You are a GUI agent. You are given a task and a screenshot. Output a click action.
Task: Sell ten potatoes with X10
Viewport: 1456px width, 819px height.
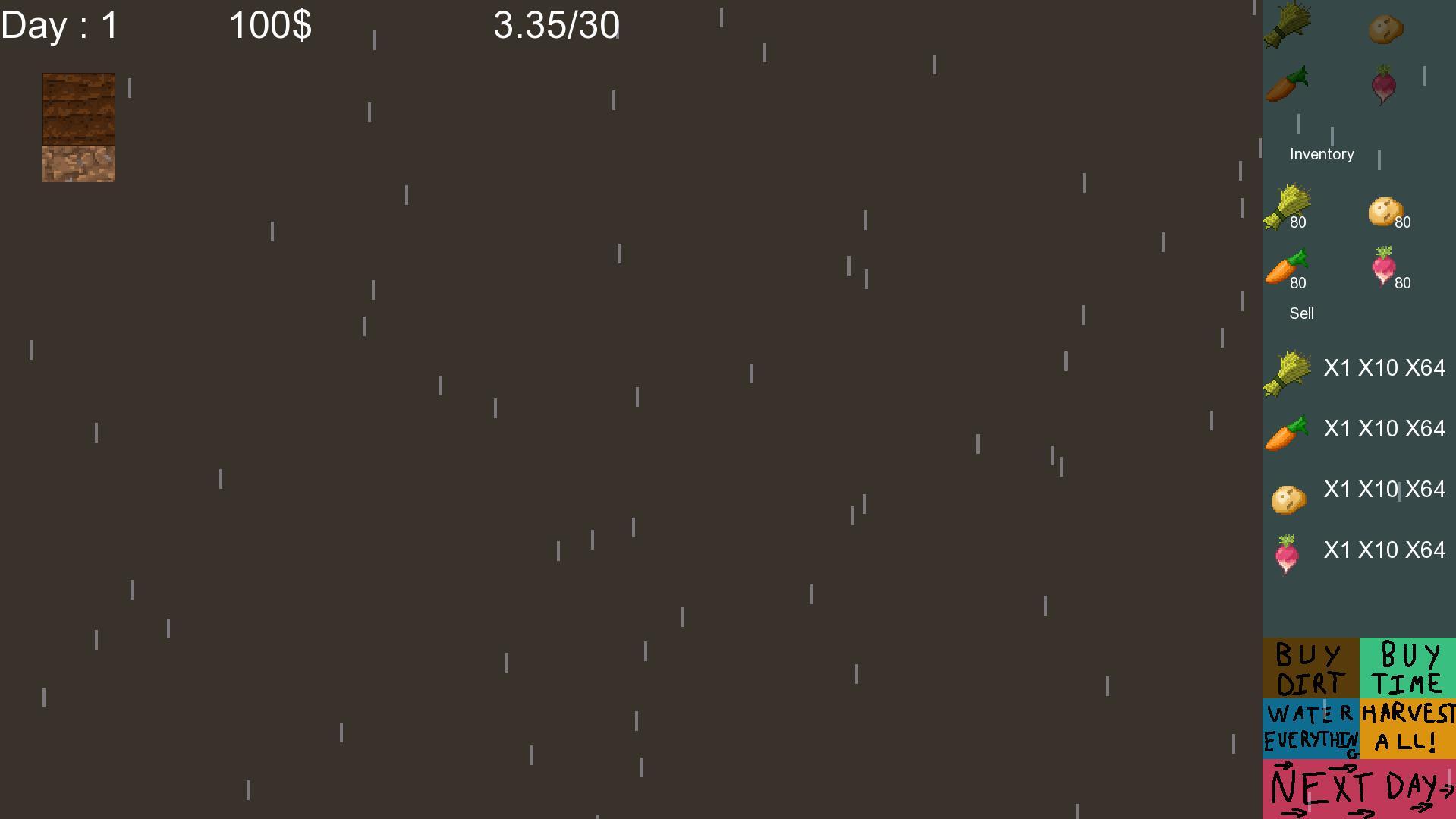[1377, 490]
